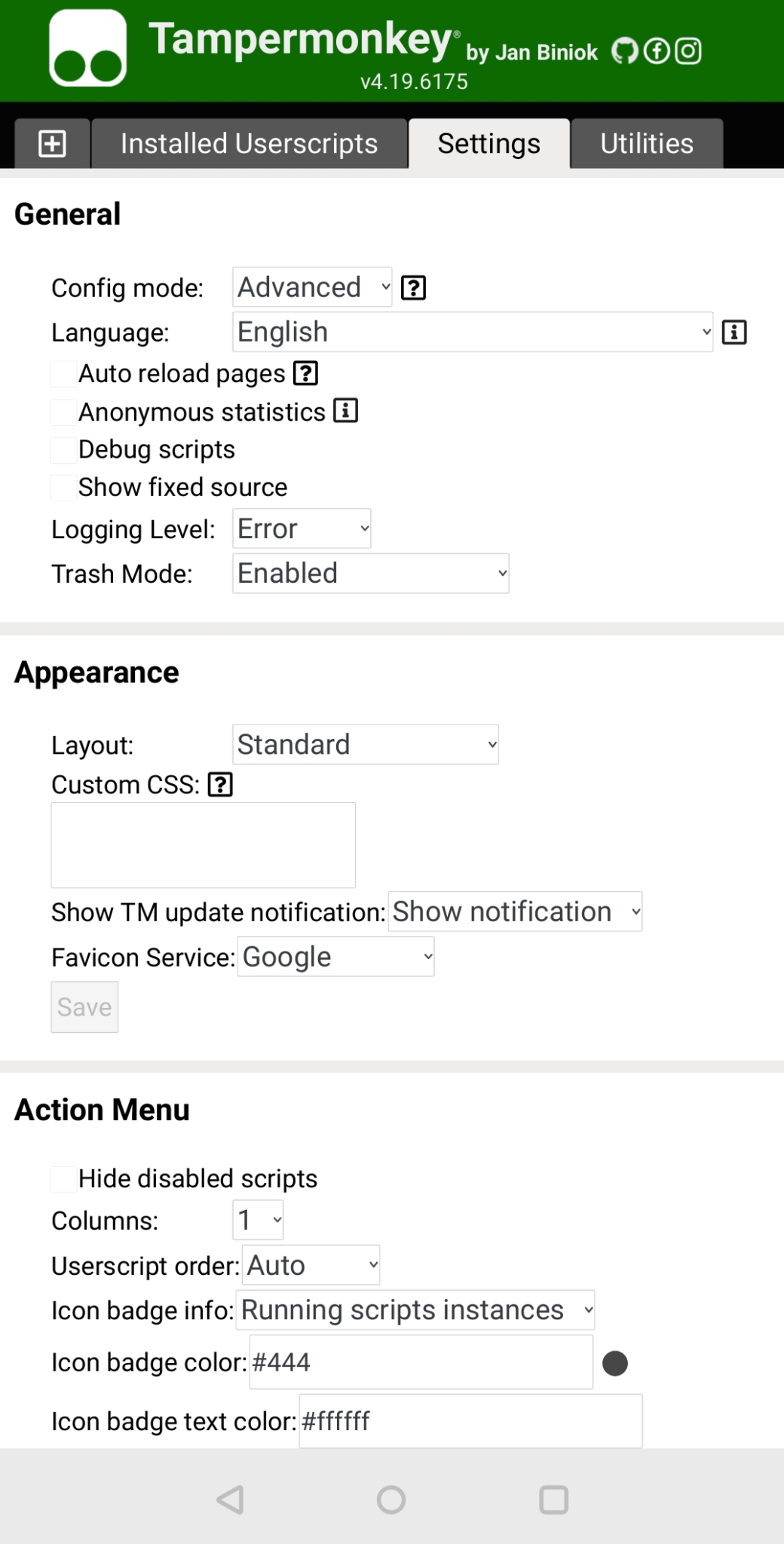Open the GitHub icon link

point(624,51)
